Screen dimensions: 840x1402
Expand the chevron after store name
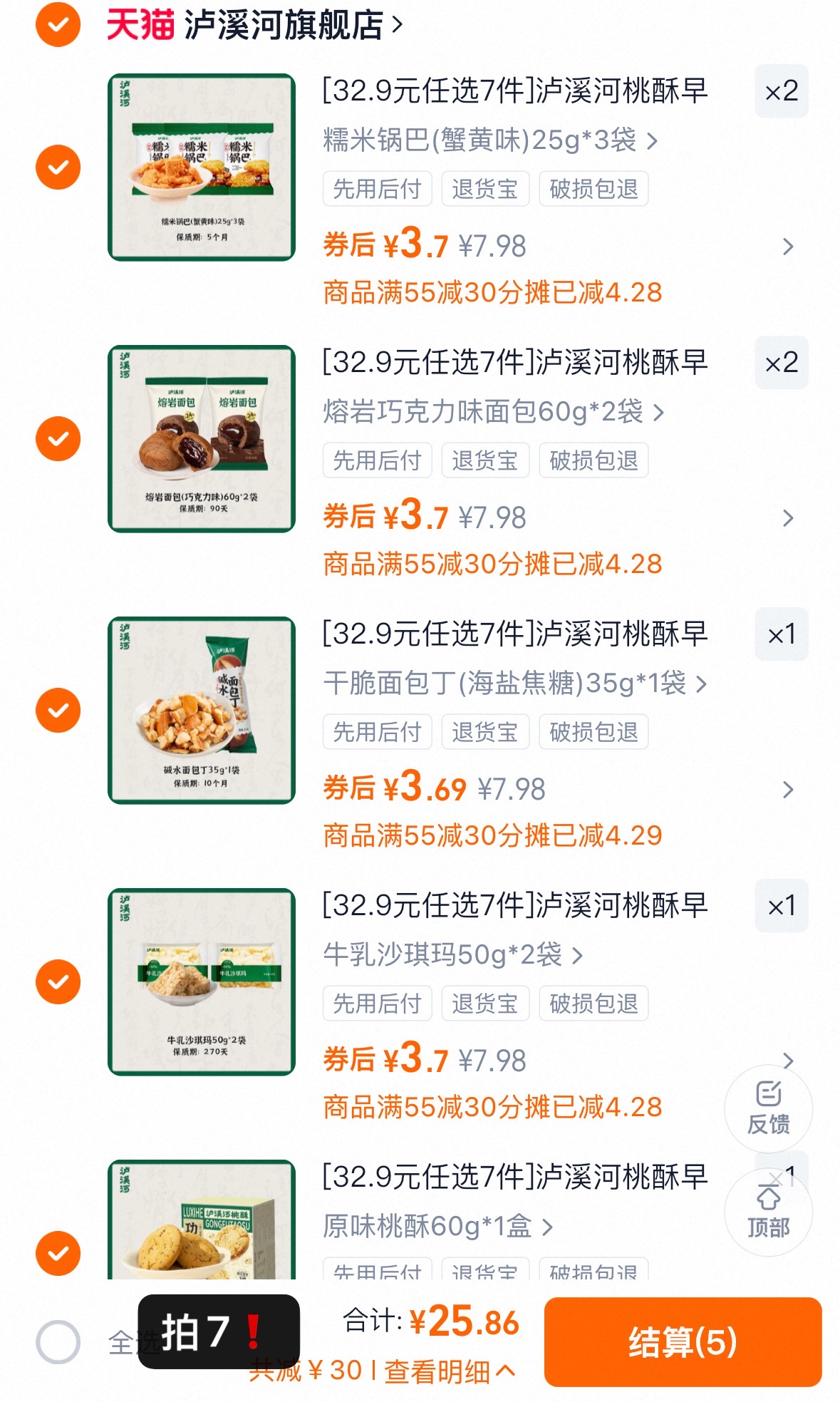[394, 24]
